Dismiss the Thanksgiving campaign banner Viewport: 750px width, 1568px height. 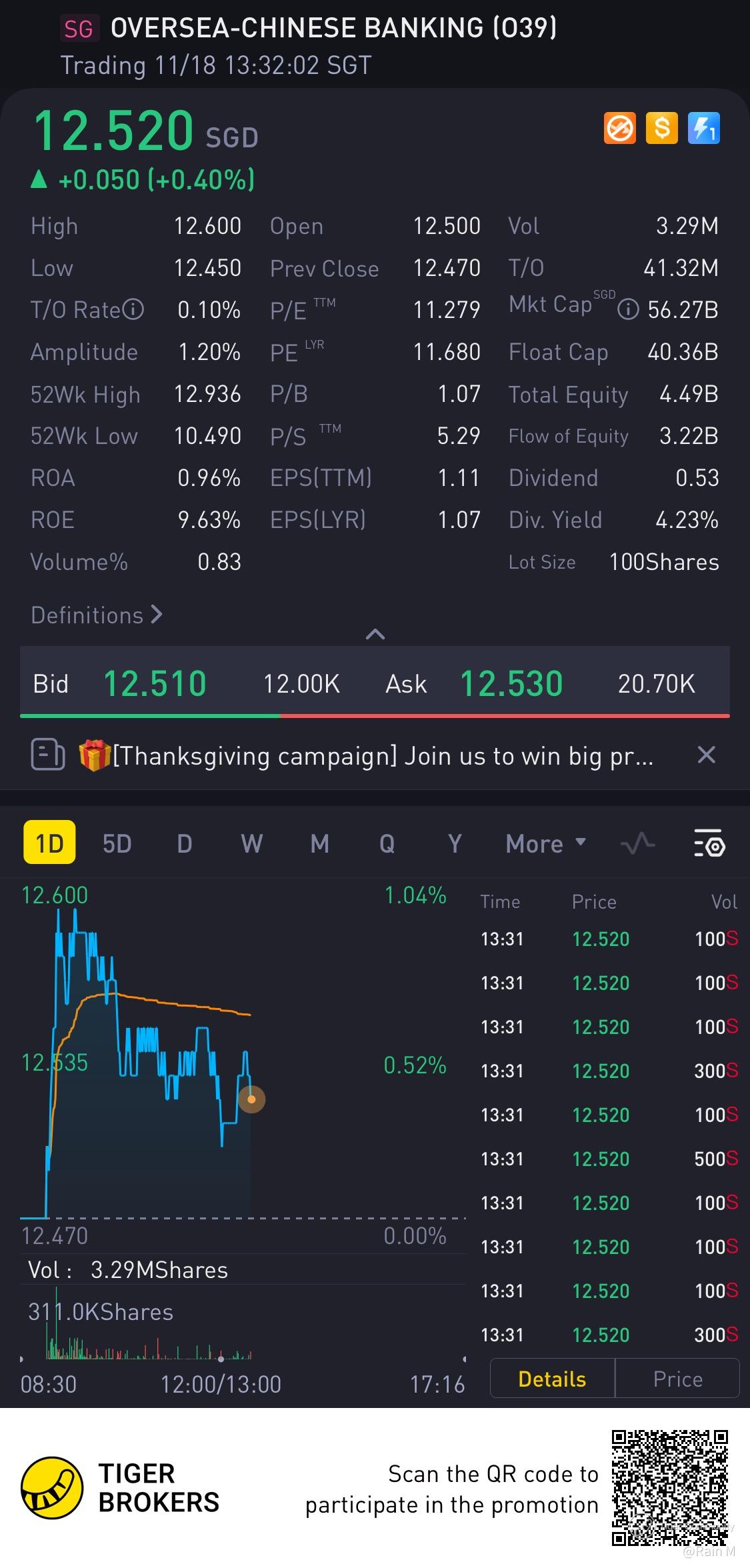[706, 755]
